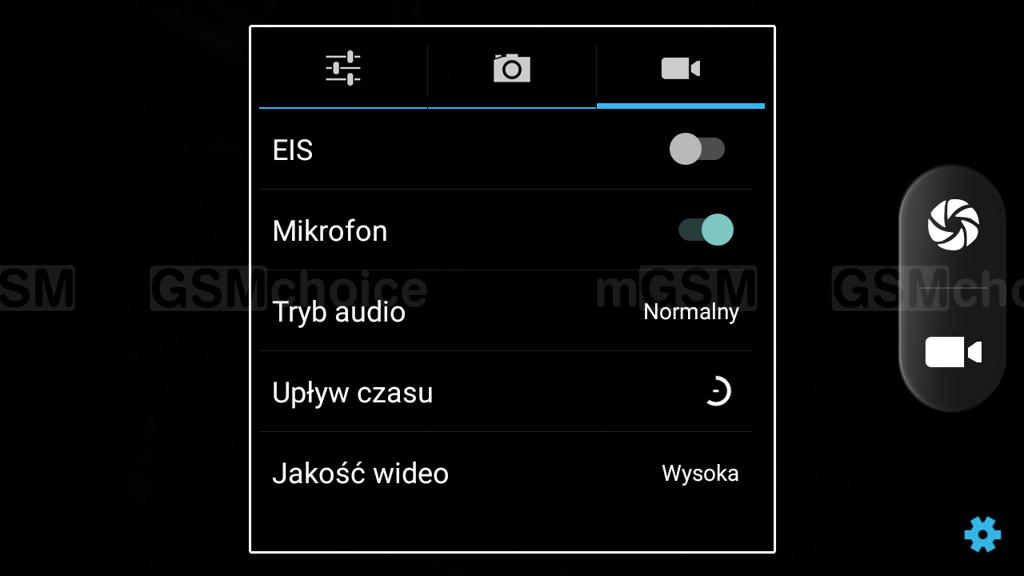Open Tryb audio setting
This screenshot has height=576, width=1024.
pos(505,311)
